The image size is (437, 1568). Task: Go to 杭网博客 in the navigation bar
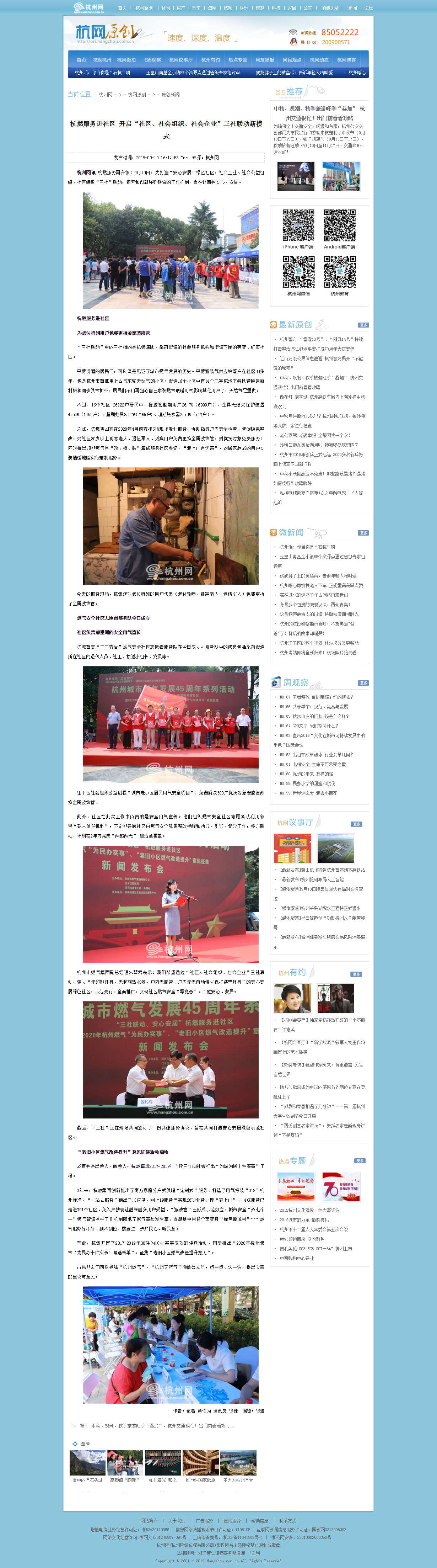pyautogui.click(x=346, y=60)
